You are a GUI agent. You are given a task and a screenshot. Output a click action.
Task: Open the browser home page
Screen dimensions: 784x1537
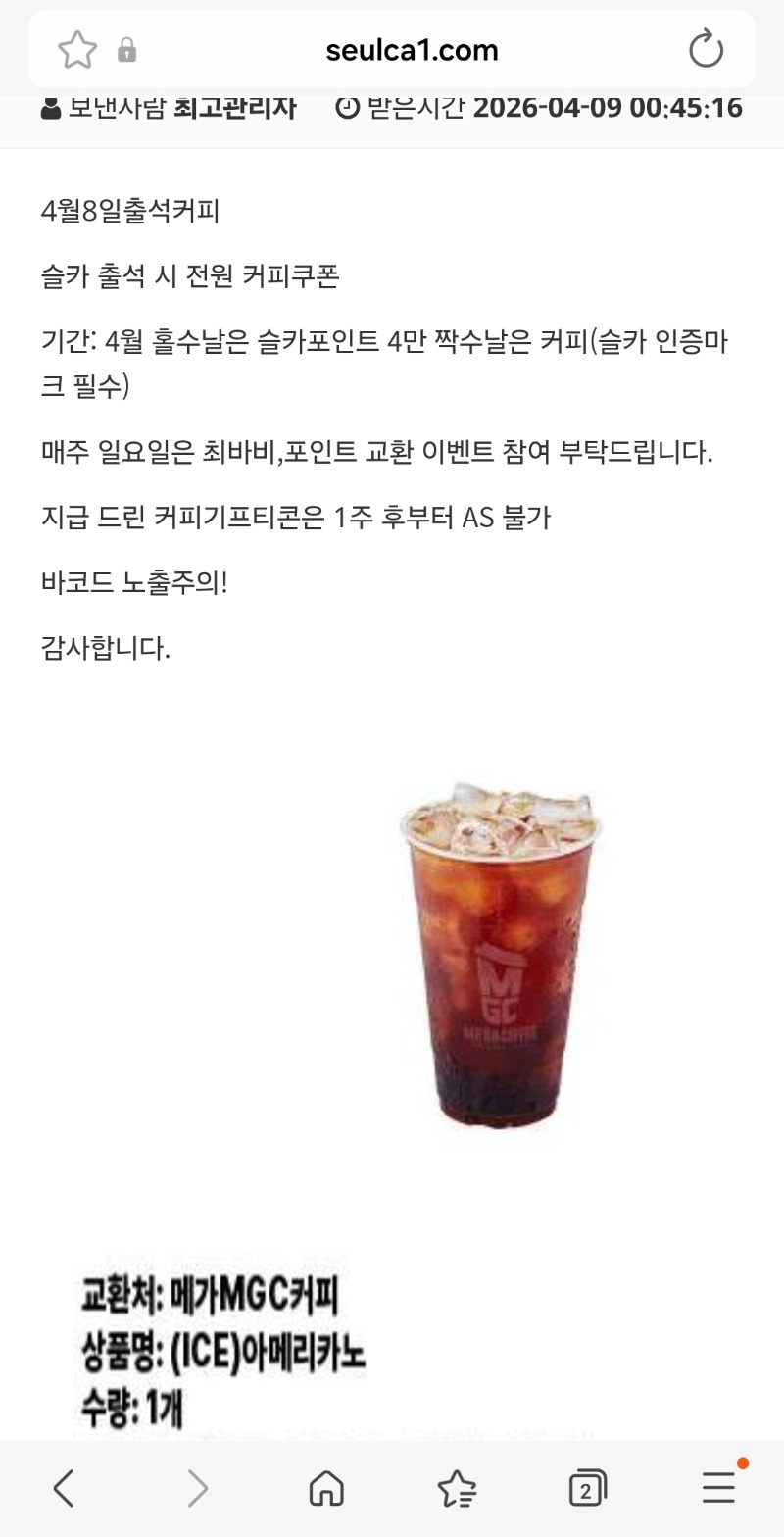click(326, 1489)
